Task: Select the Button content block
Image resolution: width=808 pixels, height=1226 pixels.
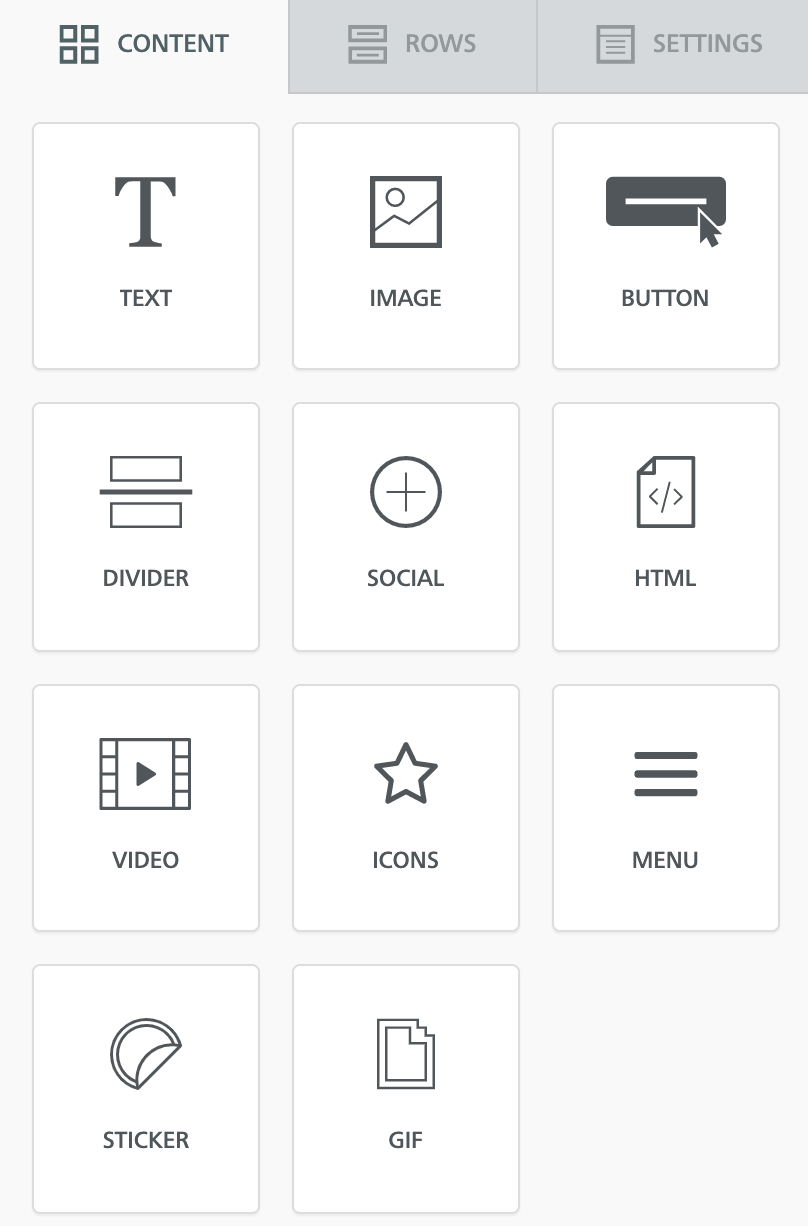Action: (x=666, y=246)
